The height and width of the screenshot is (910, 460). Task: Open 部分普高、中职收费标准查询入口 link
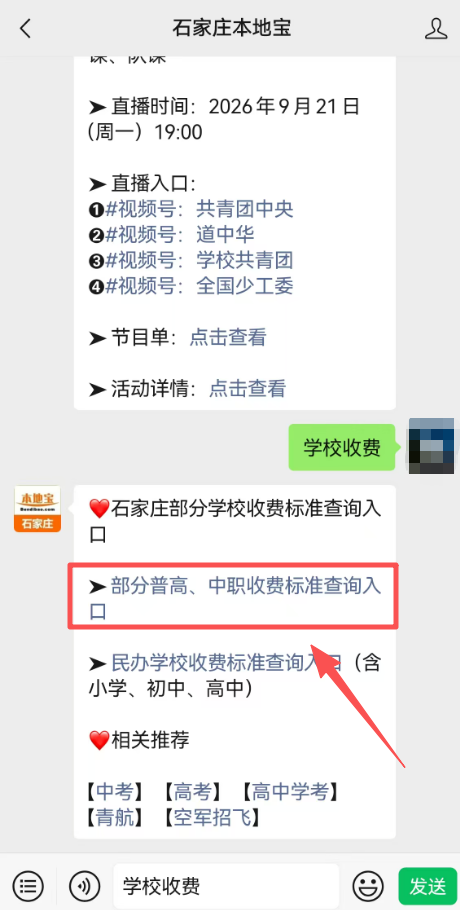coord(235,598)
